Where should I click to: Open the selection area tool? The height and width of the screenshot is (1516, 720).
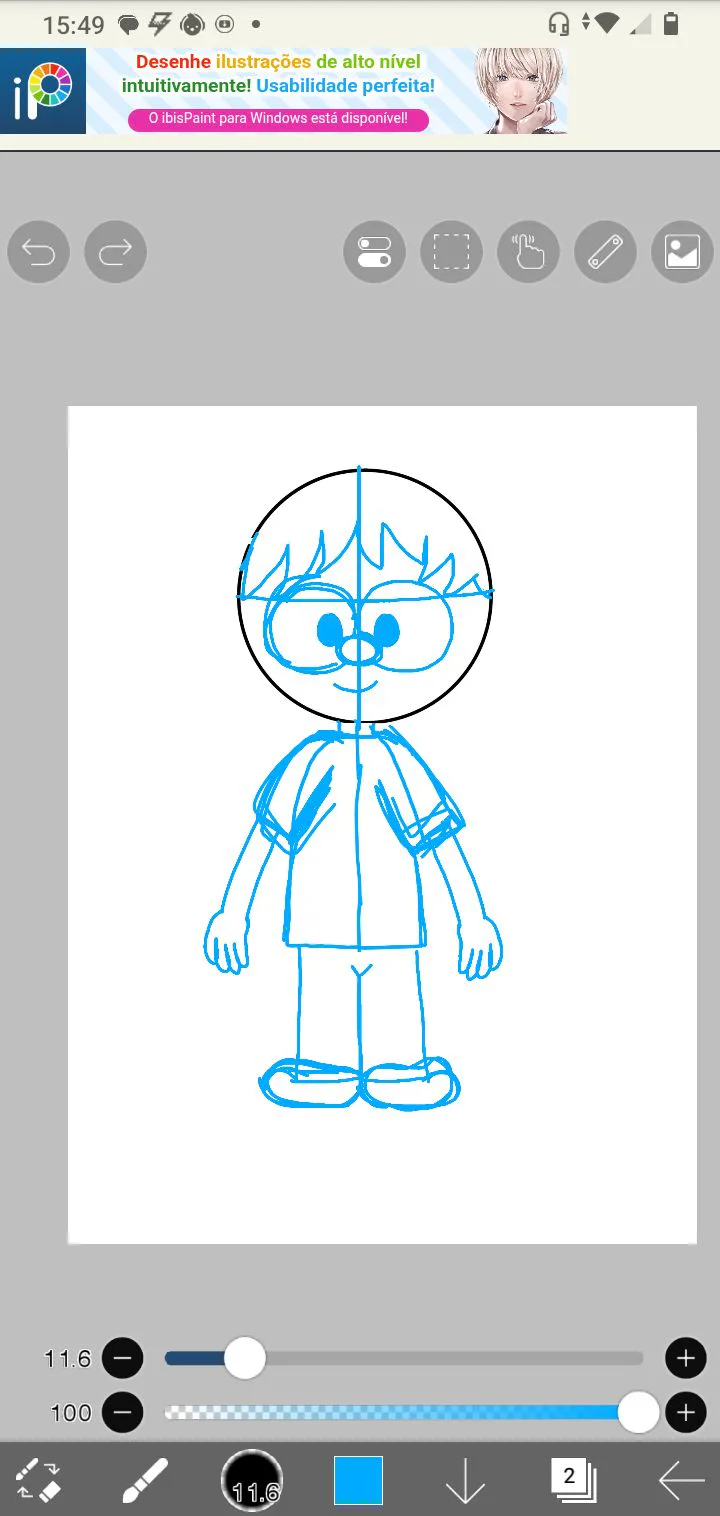click(451, 252)
